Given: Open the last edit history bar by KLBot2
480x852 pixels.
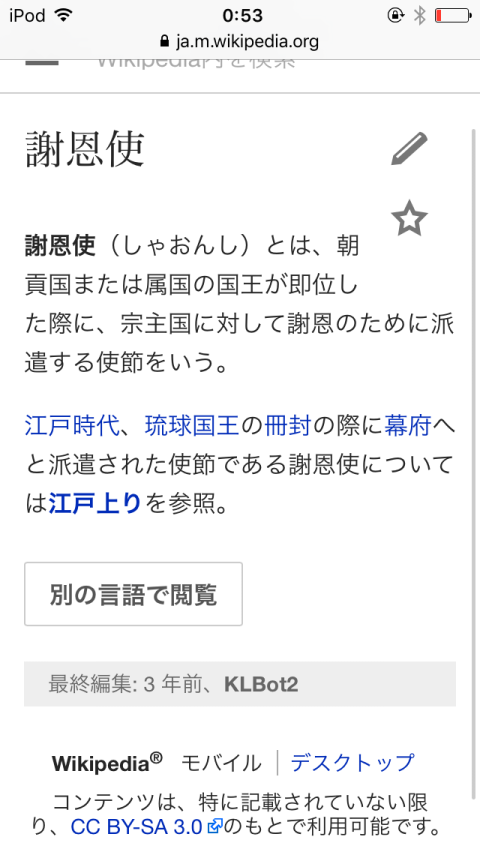Looking at the screenshot, I should point(240,684).
